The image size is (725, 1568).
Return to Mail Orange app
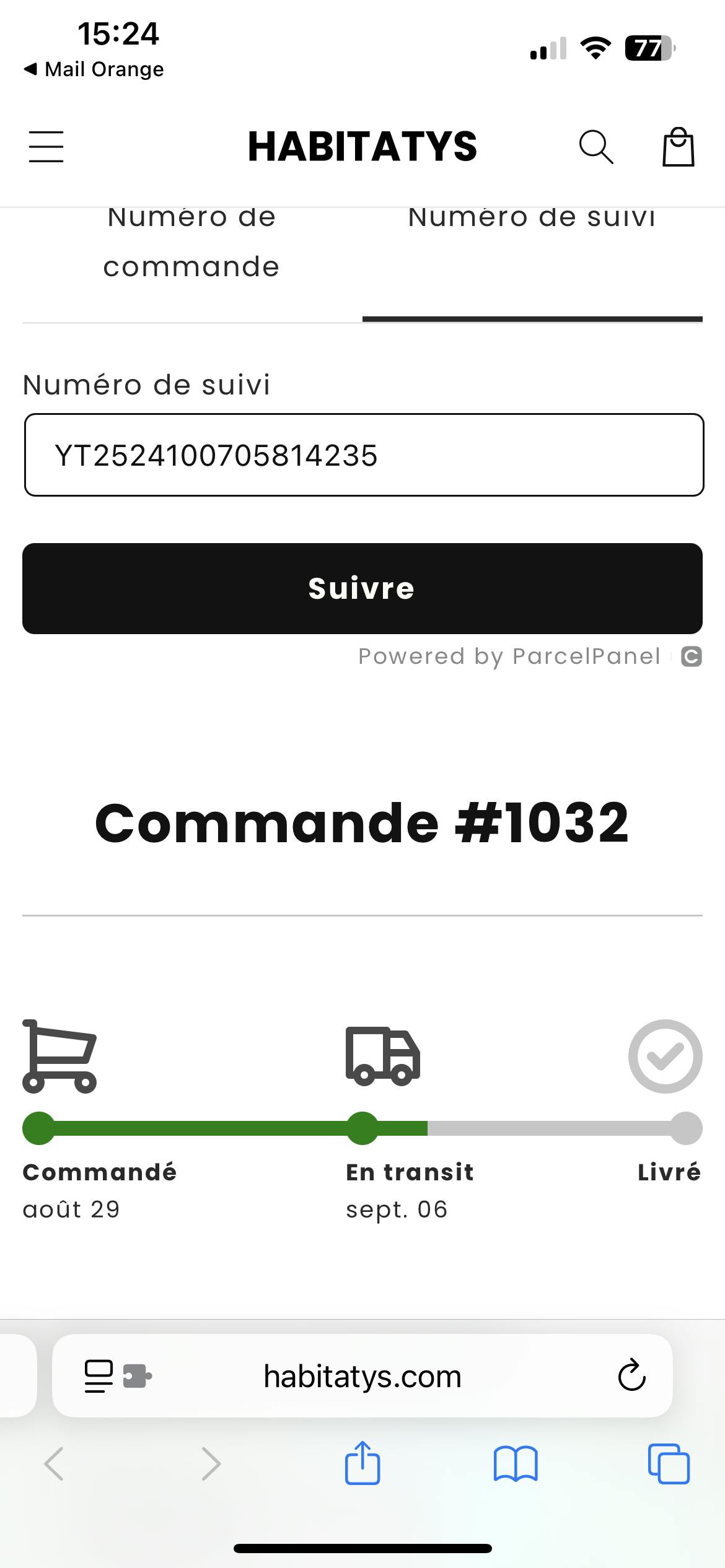(94, 69)
